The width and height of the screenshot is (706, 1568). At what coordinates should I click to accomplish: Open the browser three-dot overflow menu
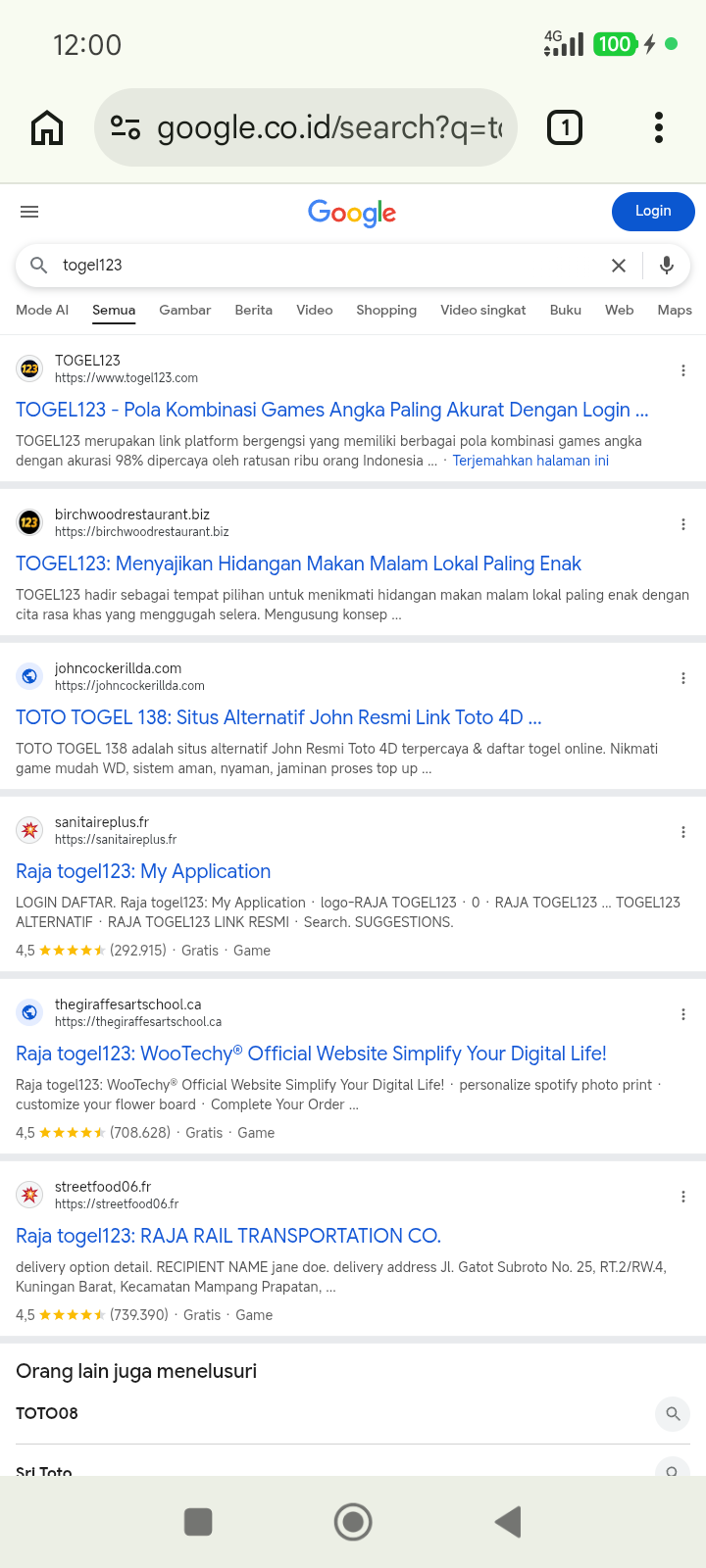click(659, 127)
